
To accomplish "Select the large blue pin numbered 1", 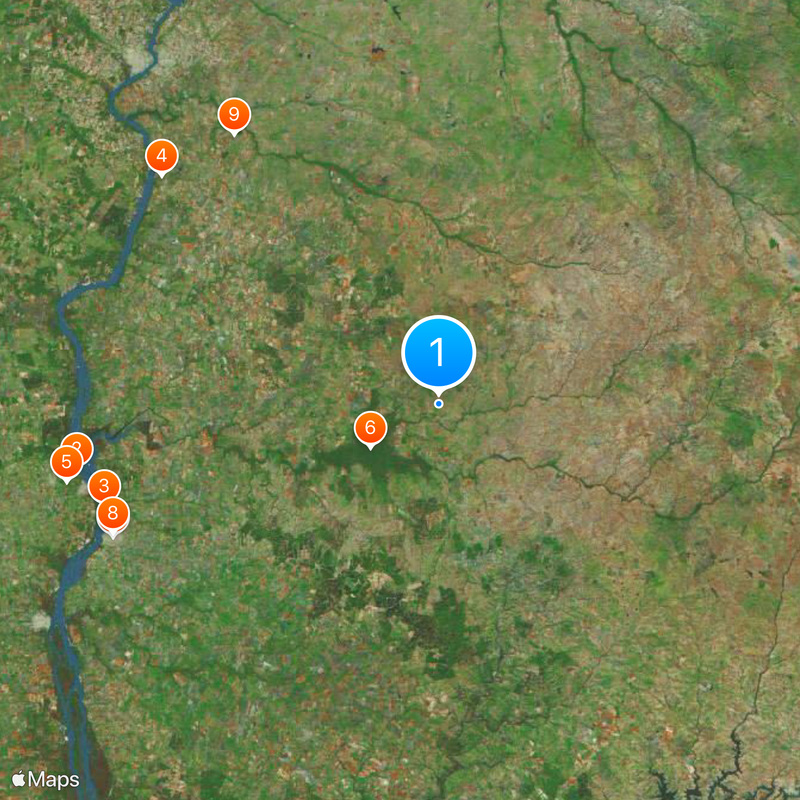I will (x=438, y=352).
